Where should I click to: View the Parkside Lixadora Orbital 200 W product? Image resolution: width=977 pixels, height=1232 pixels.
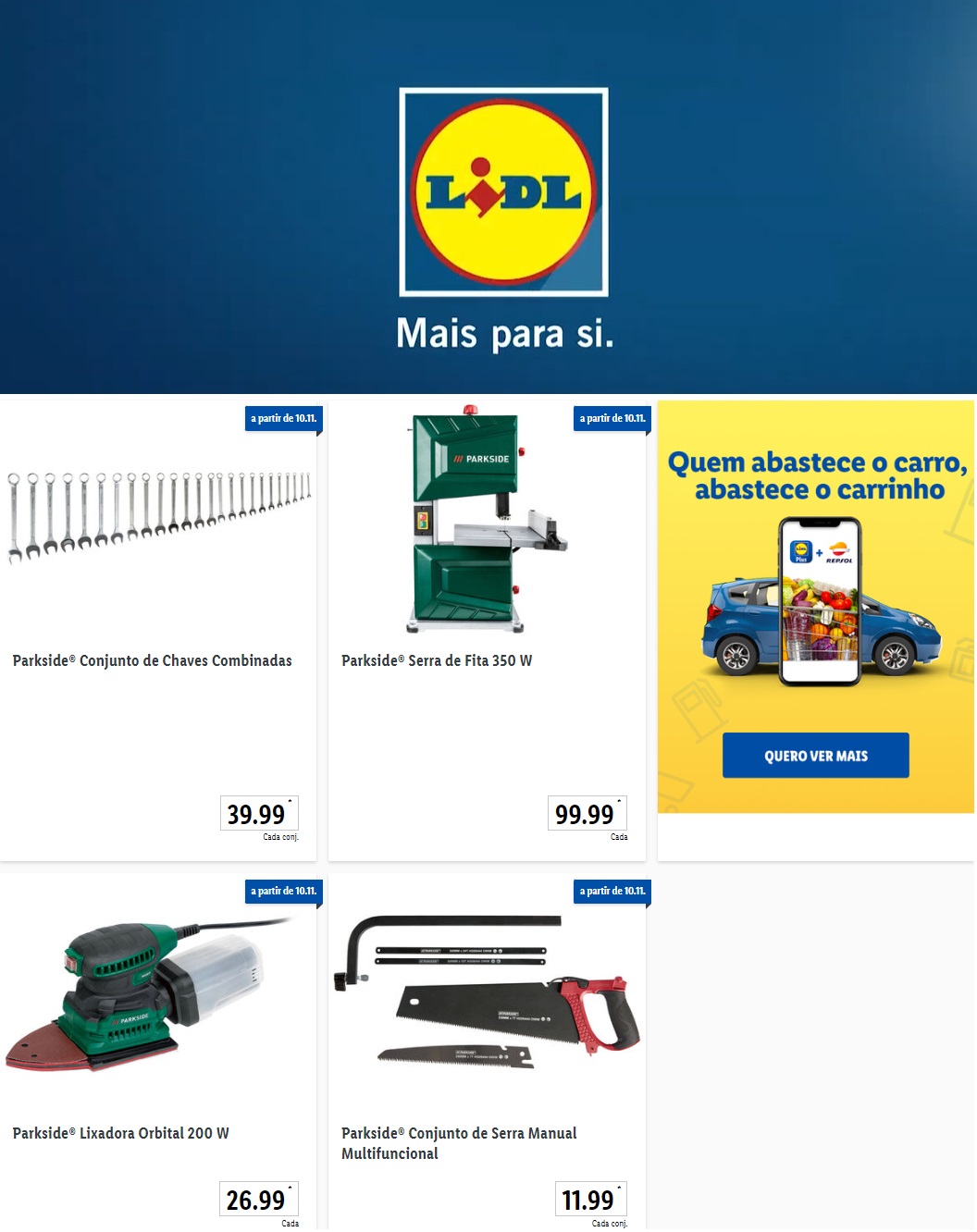point(121,1133)
